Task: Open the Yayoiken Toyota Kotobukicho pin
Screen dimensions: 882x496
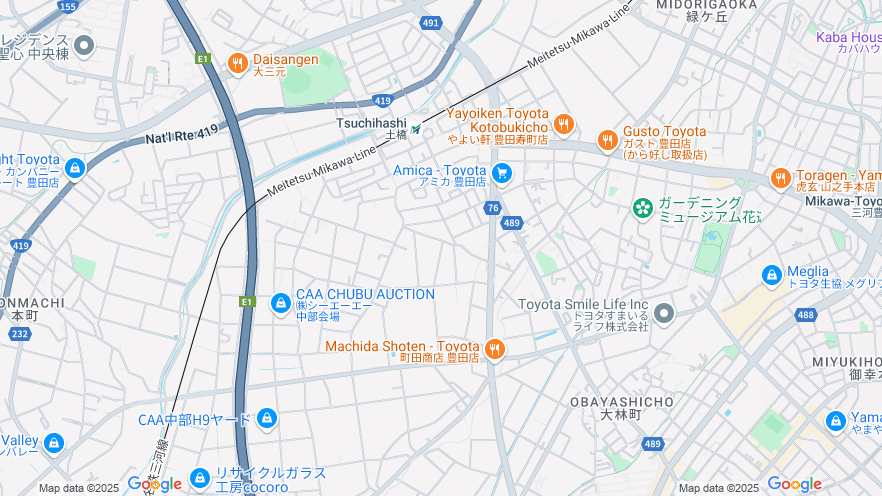Action: tap(564, 124)
